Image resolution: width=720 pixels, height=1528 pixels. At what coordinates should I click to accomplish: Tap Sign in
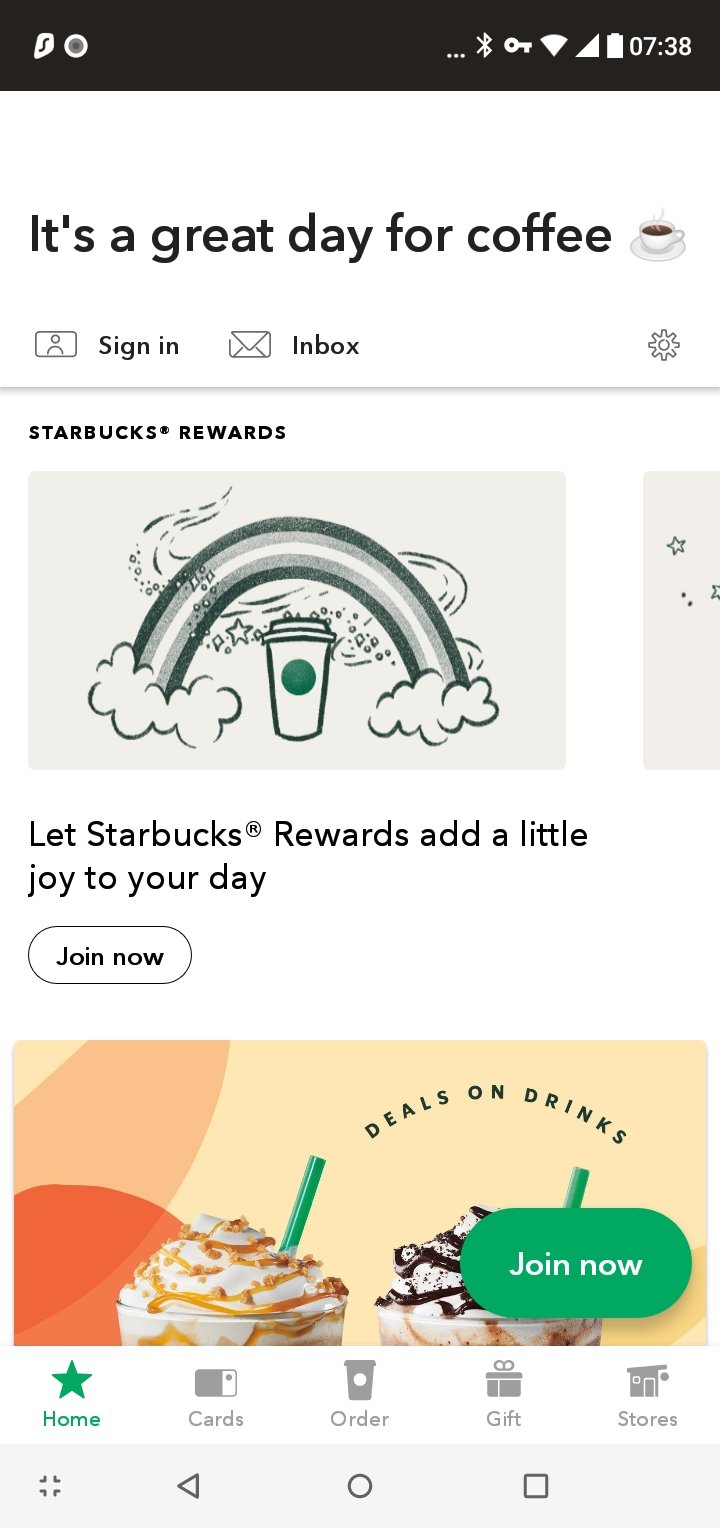pos(107,345)
